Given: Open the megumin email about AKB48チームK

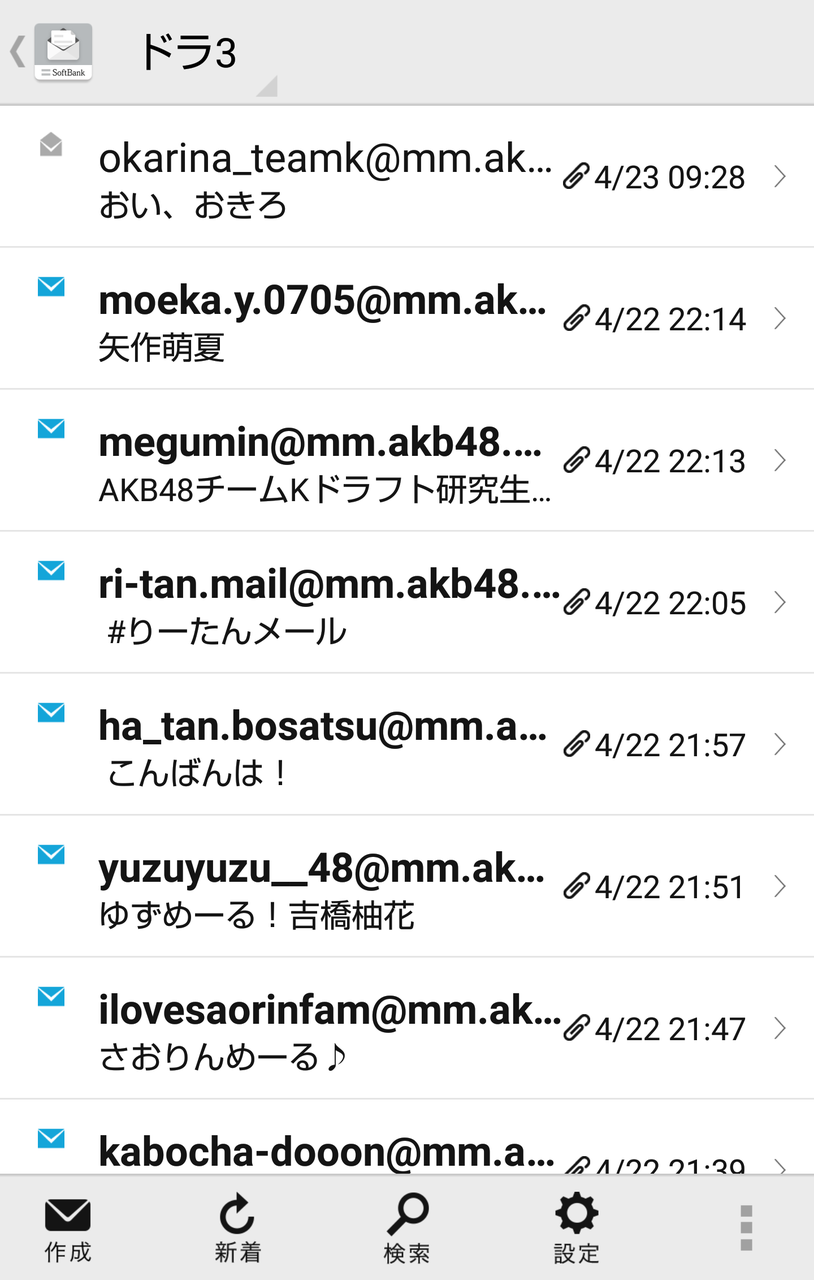Looking at the screenshot, I should tap(407, 461).
